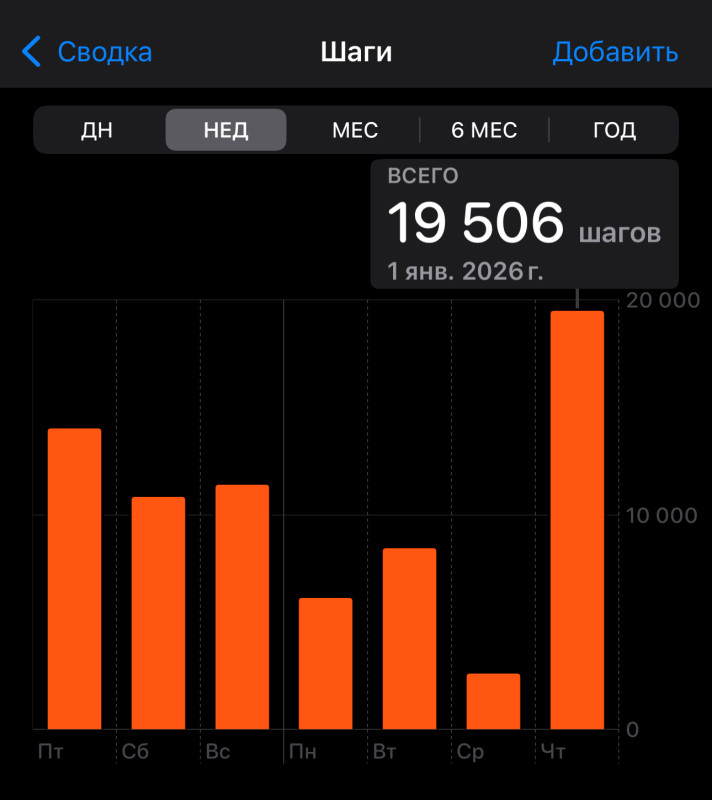Show steps for the Пн bar
Viewport: 712px width, 800px height.
coord(326,664)
